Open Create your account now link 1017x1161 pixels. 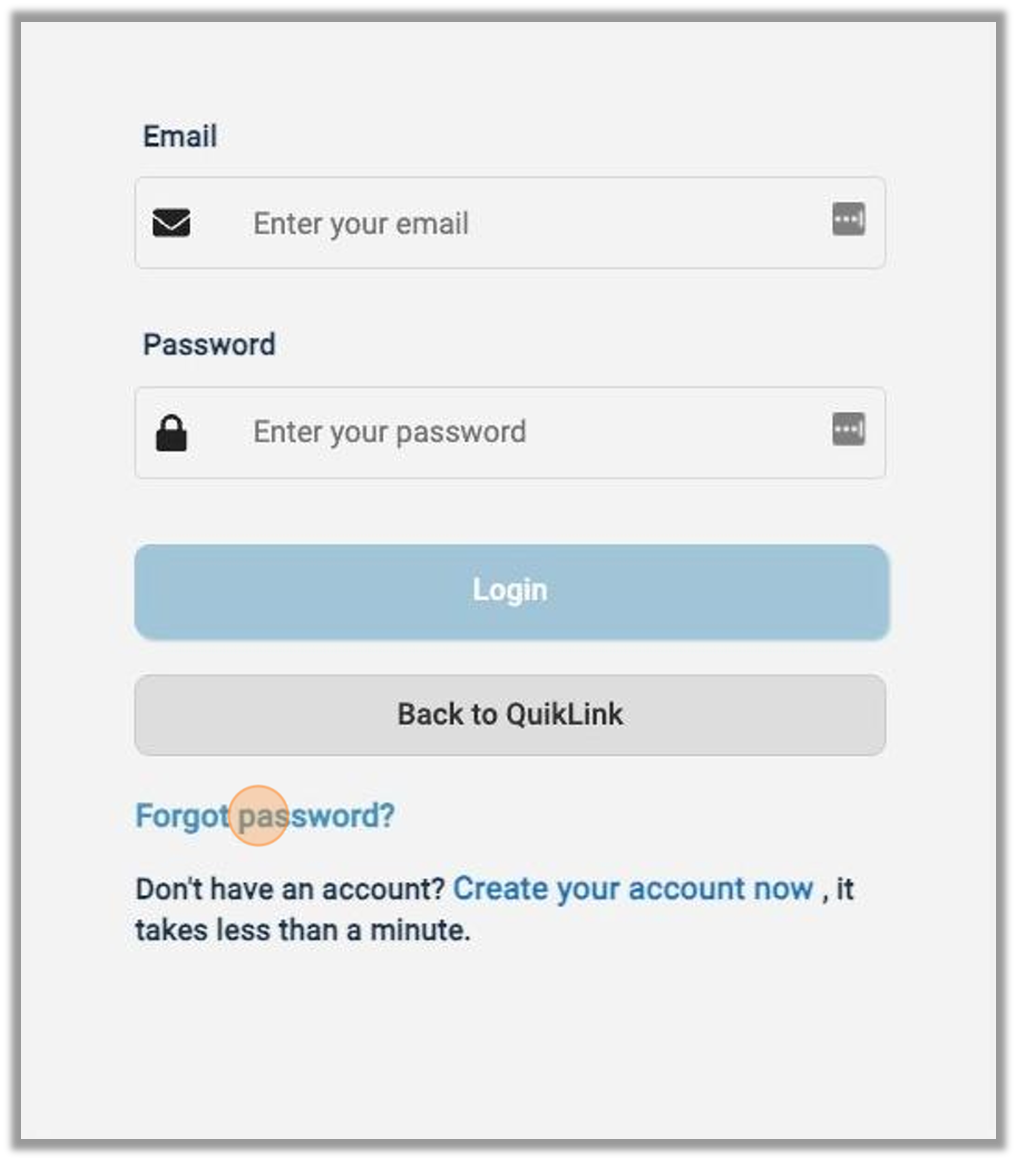tap(632, 888)
